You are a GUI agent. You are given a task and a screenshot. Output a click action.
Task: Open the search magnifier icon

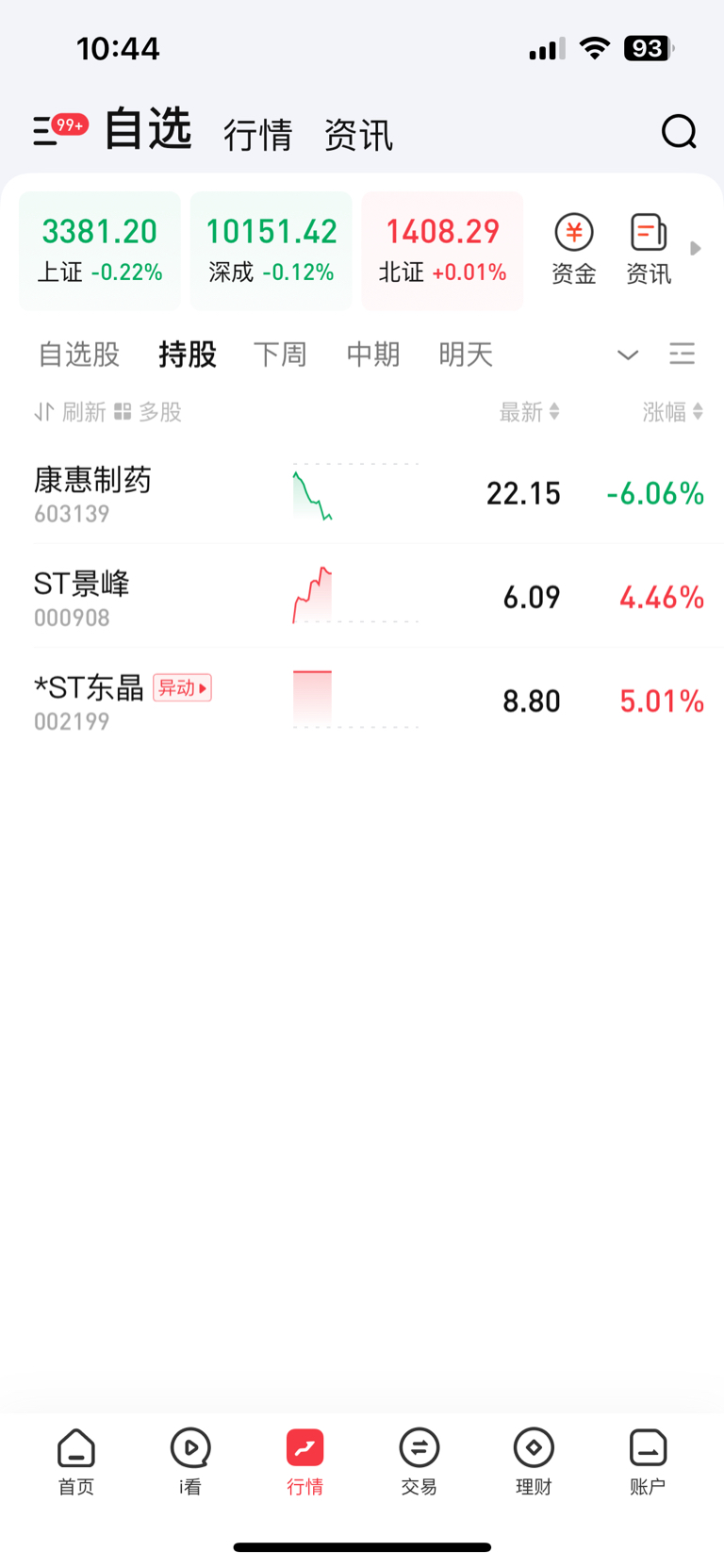(x=679, y=133)
